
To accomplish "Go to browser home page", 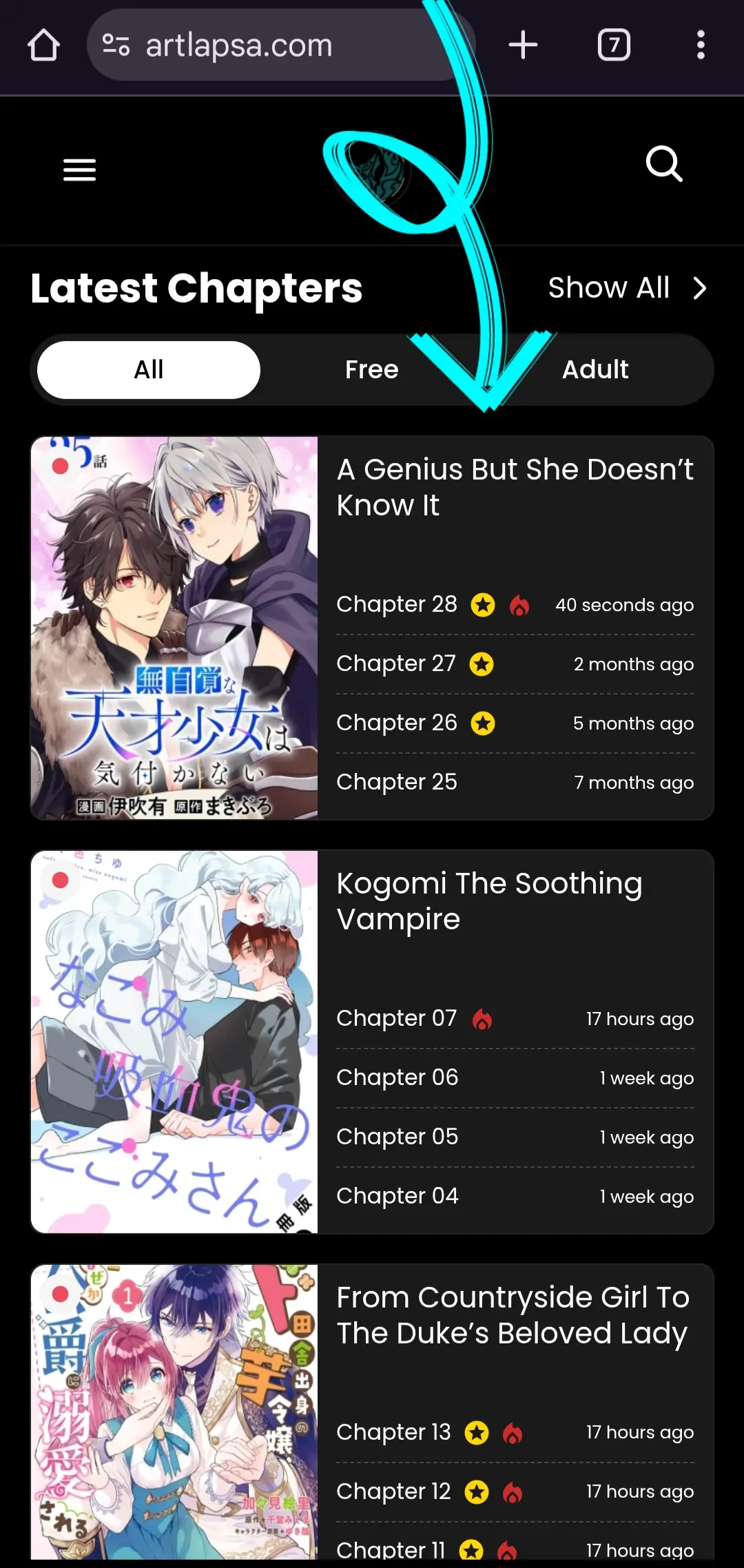I will (x=43, y=45).
